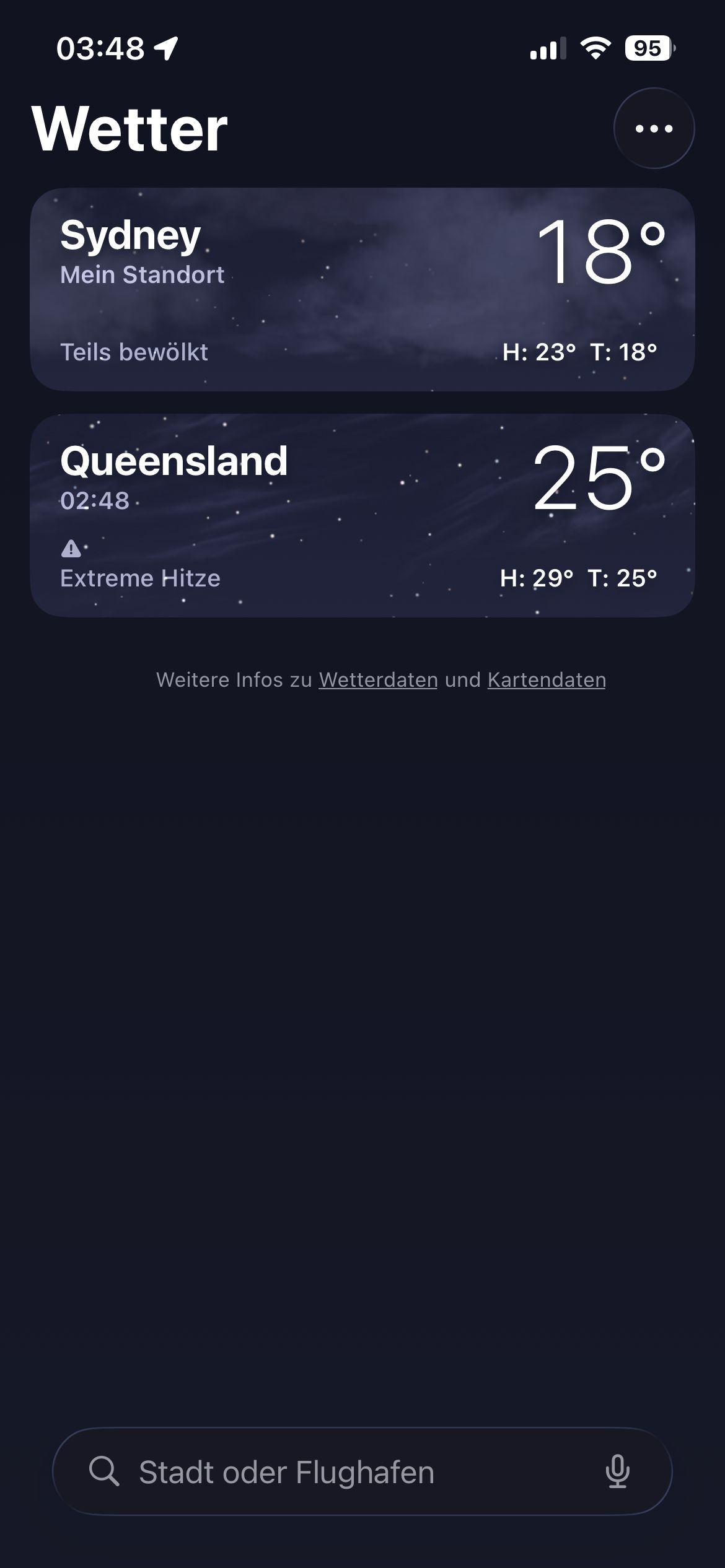
Task: Open the three-dot options menu
Action: (654, 129)
